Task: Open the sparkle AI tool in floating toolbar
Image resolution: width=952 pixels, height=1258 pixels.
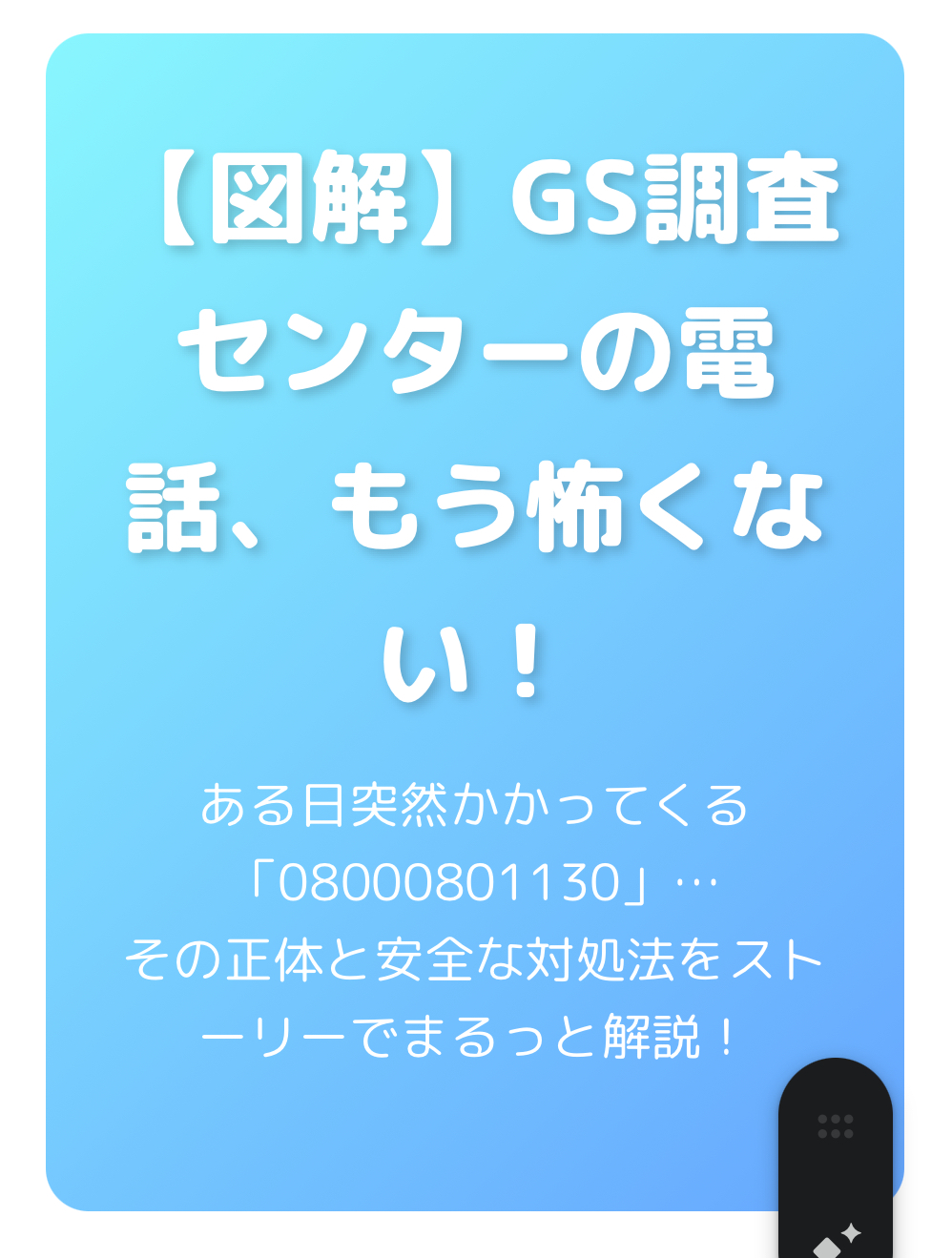Action: (837, 1240)
